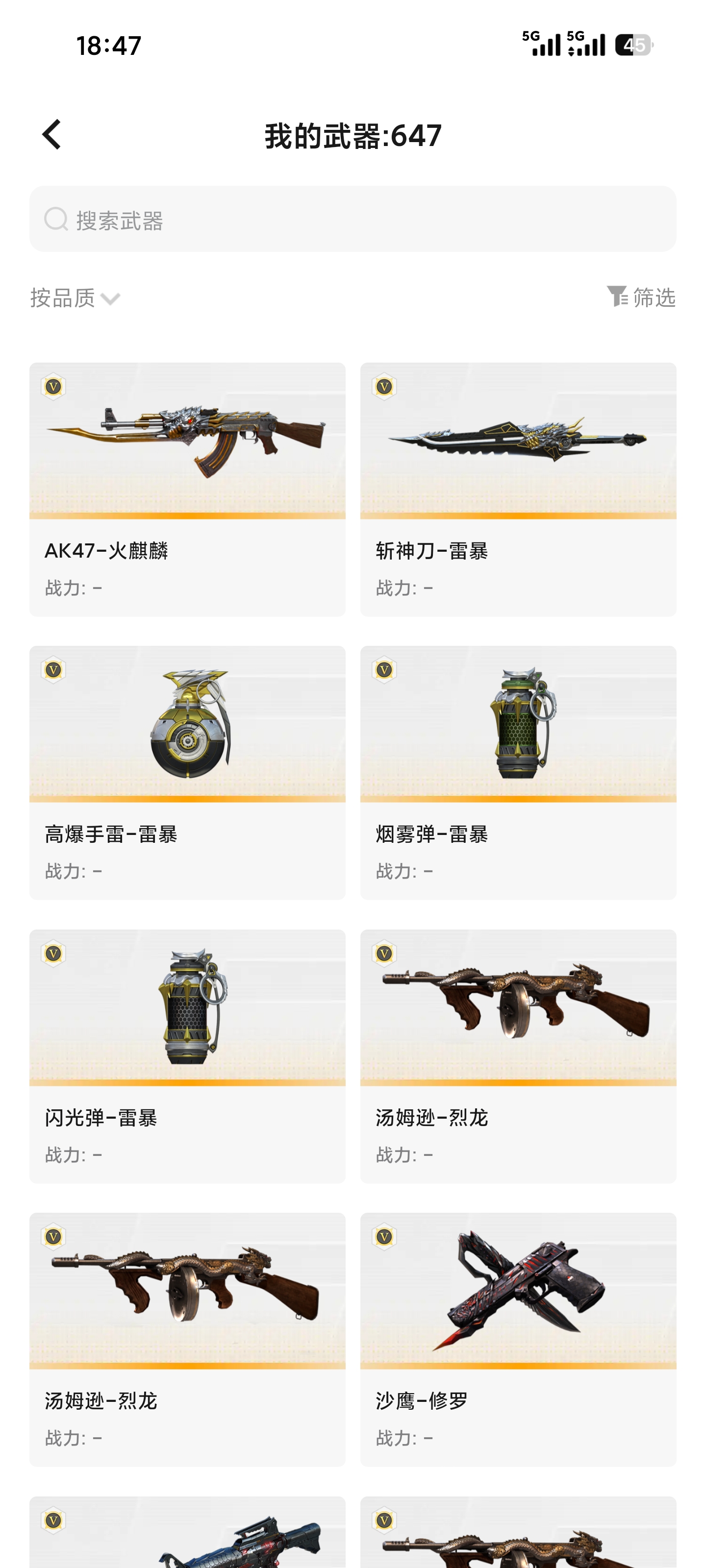Tap the 闪光弹-雷暴 card
706x1568 pixels.
coord(187,1056)
